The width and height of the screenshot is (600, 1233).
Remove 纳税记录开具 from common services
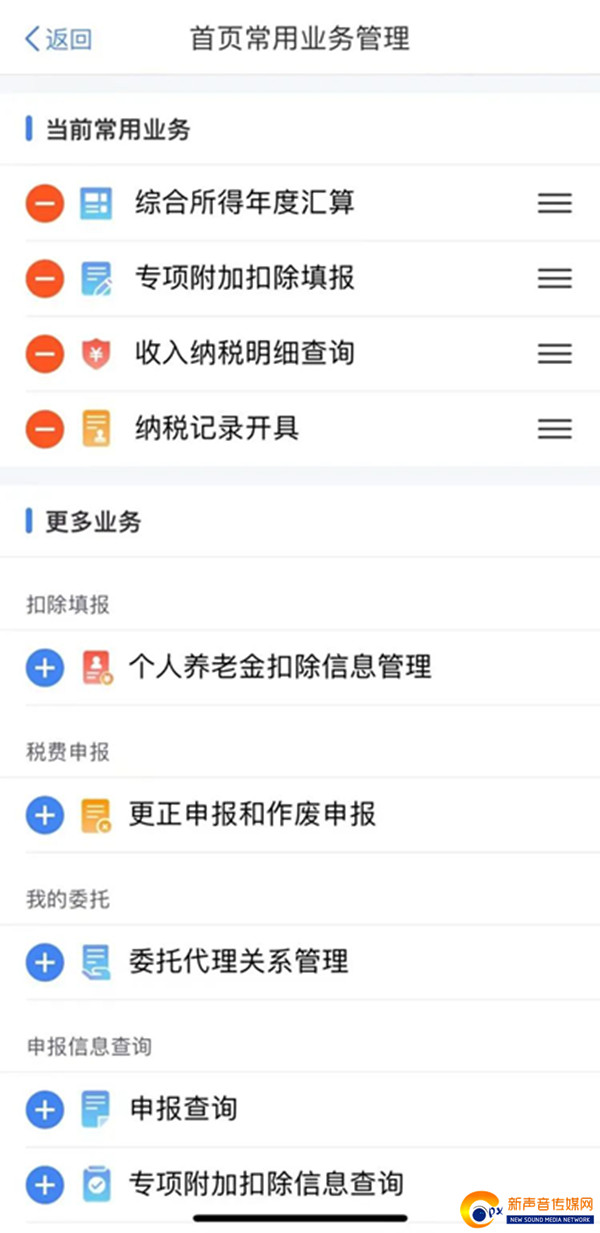click(x=44, y=429)
